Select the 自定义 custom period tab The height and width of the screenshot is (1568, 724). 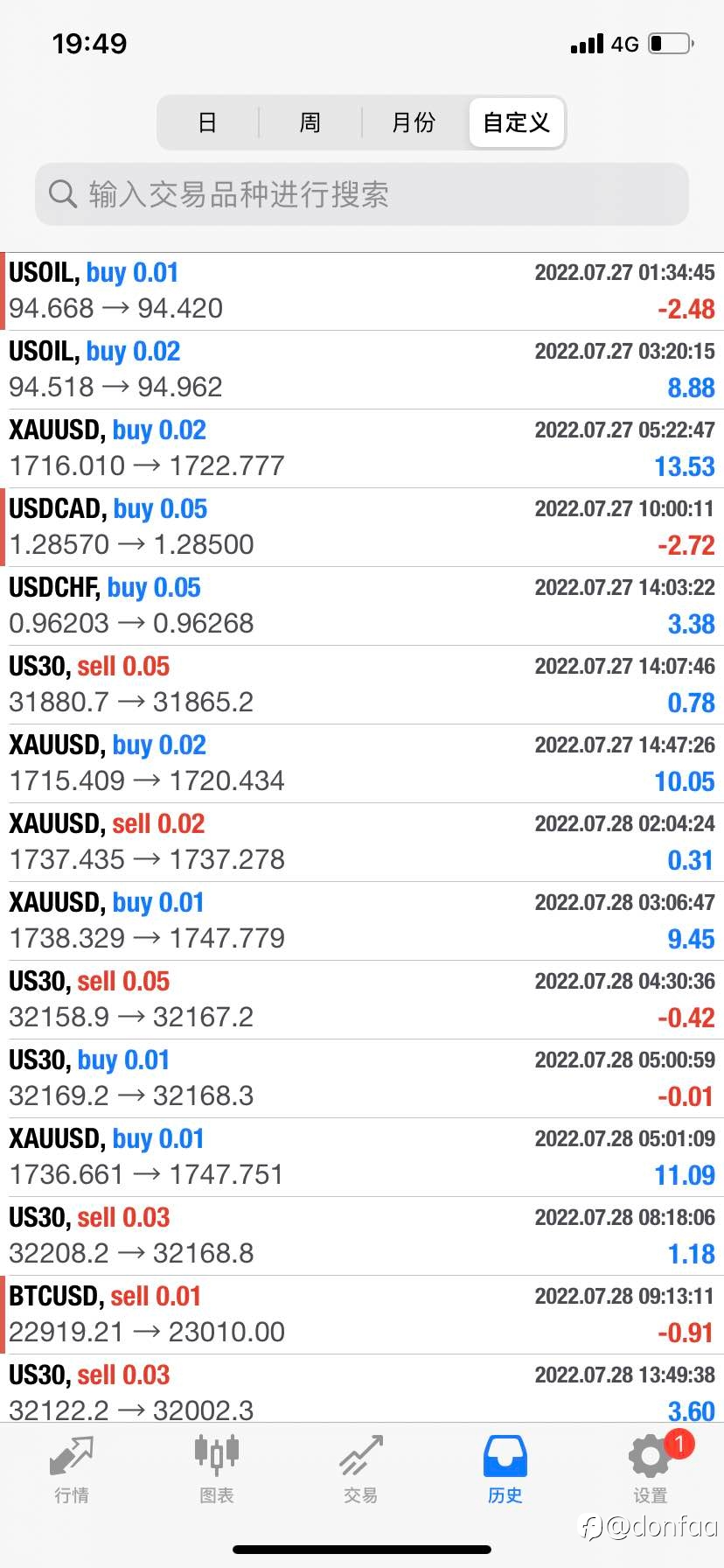point(517,122)
